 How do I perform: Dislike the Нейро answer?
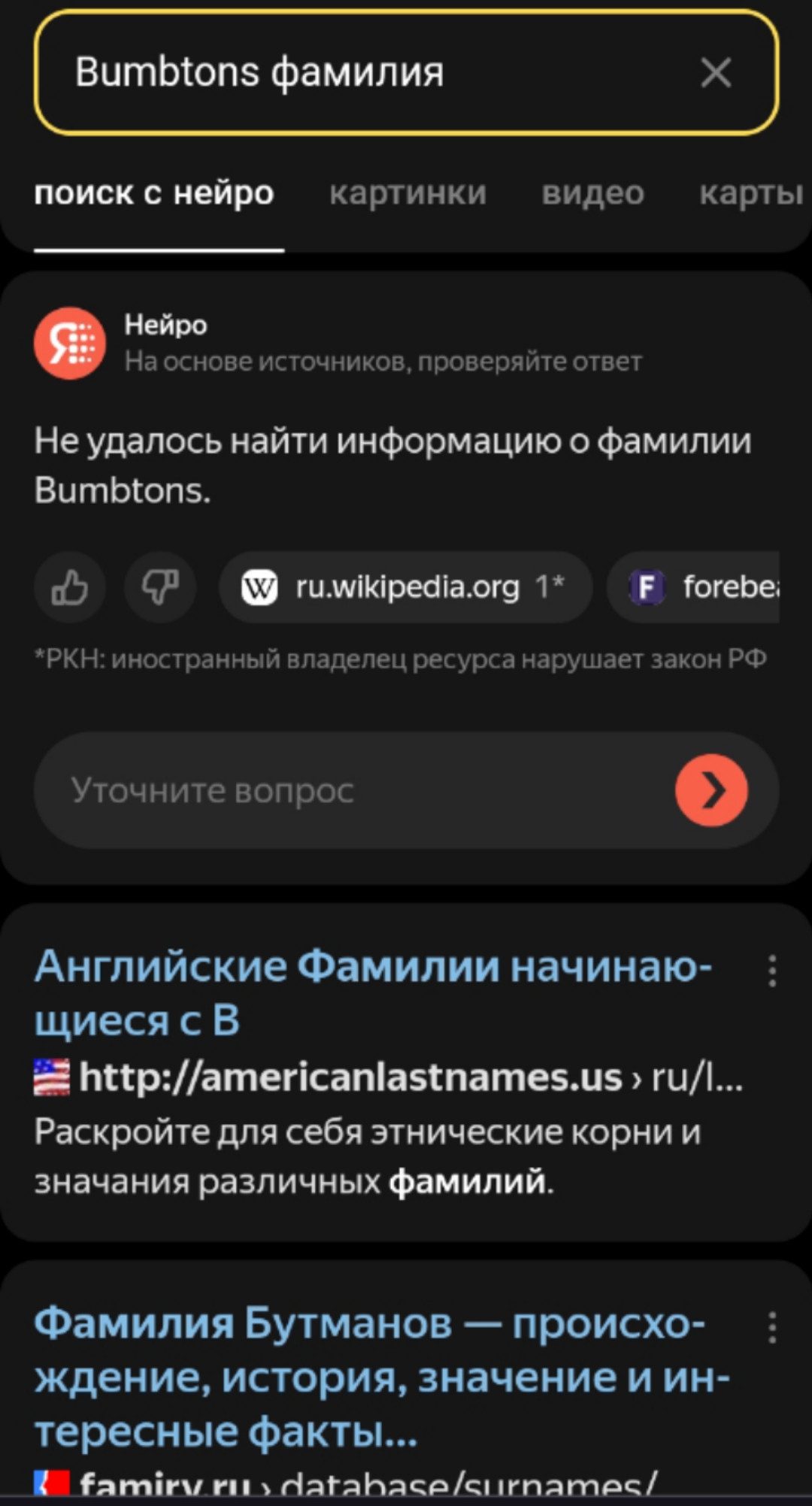160,587
